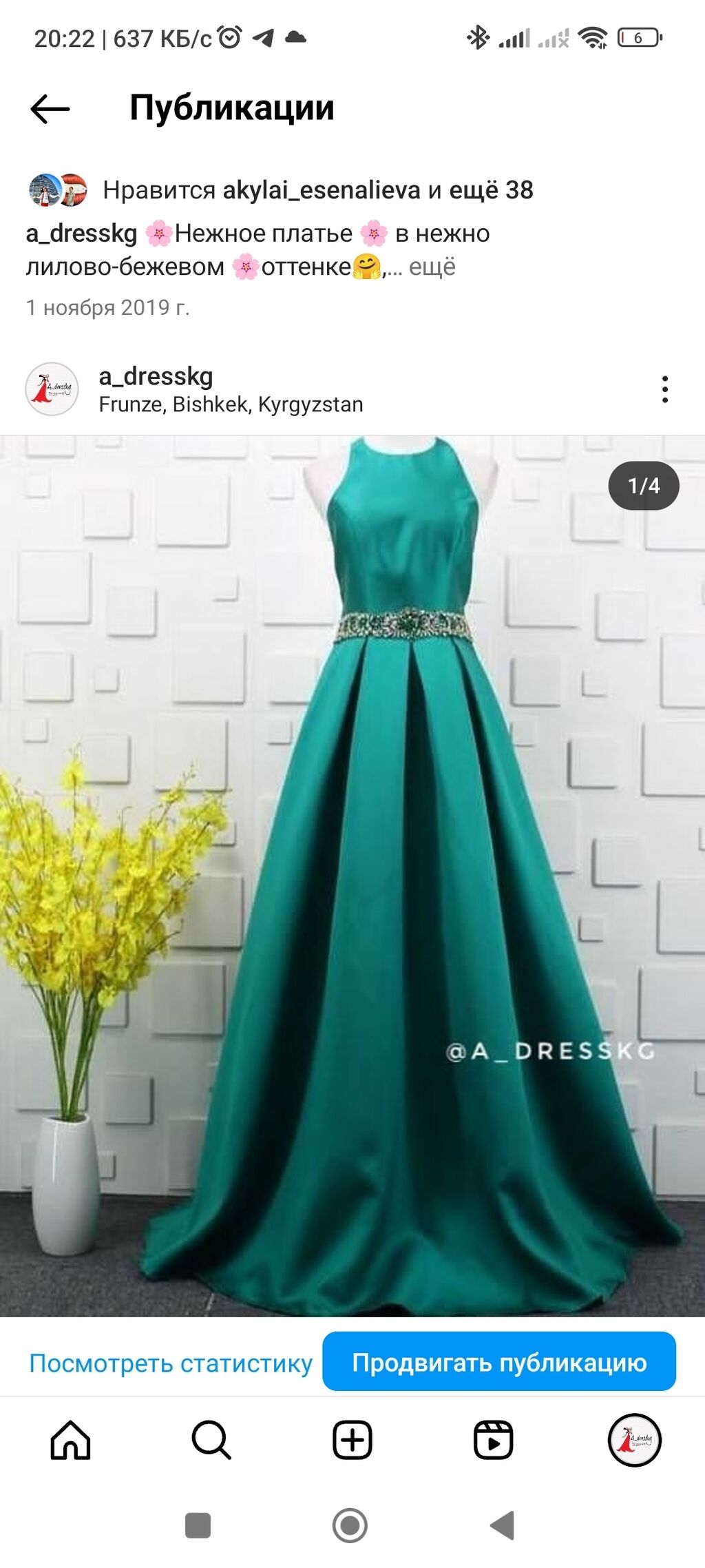Open the profile tab avatar

pyautogui.click(x=634, y=1440)
